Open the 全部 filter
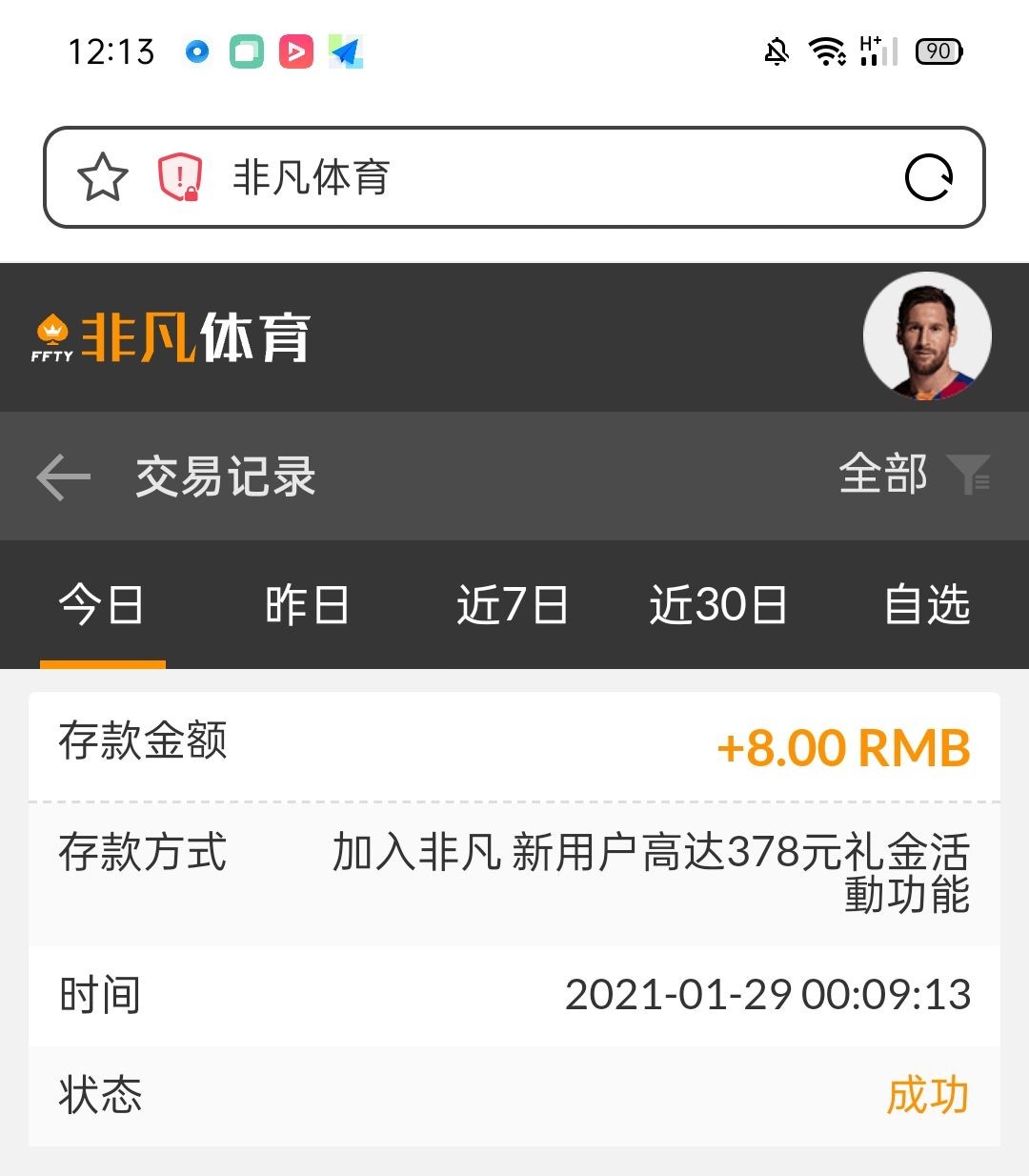 point(913,475)
